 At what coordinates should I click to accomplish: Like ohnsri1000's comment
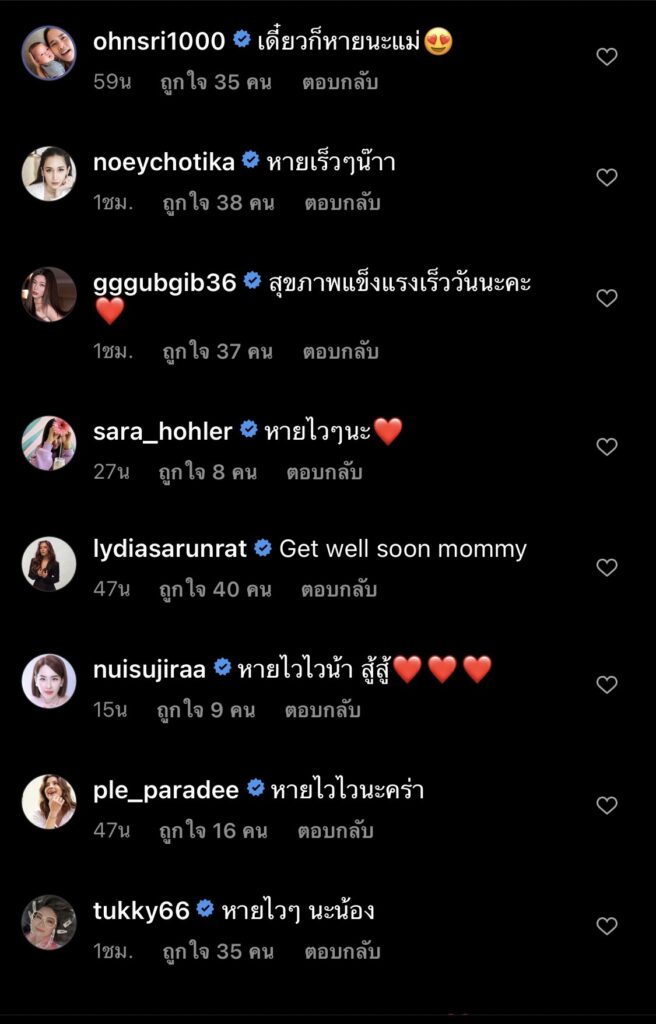pos(607,57)
